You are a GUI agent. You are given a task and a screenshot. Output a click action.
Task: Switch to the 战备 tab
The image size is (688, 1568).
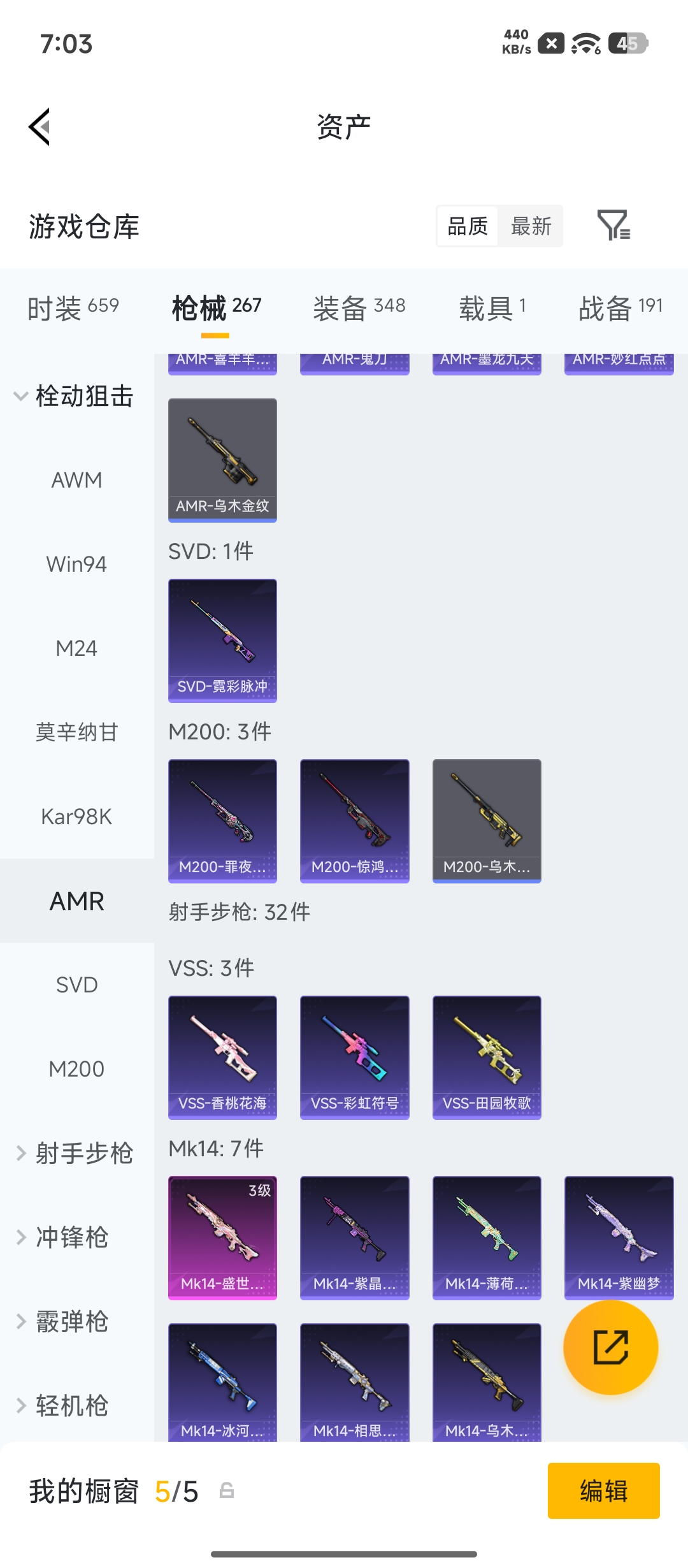point(621,309)
